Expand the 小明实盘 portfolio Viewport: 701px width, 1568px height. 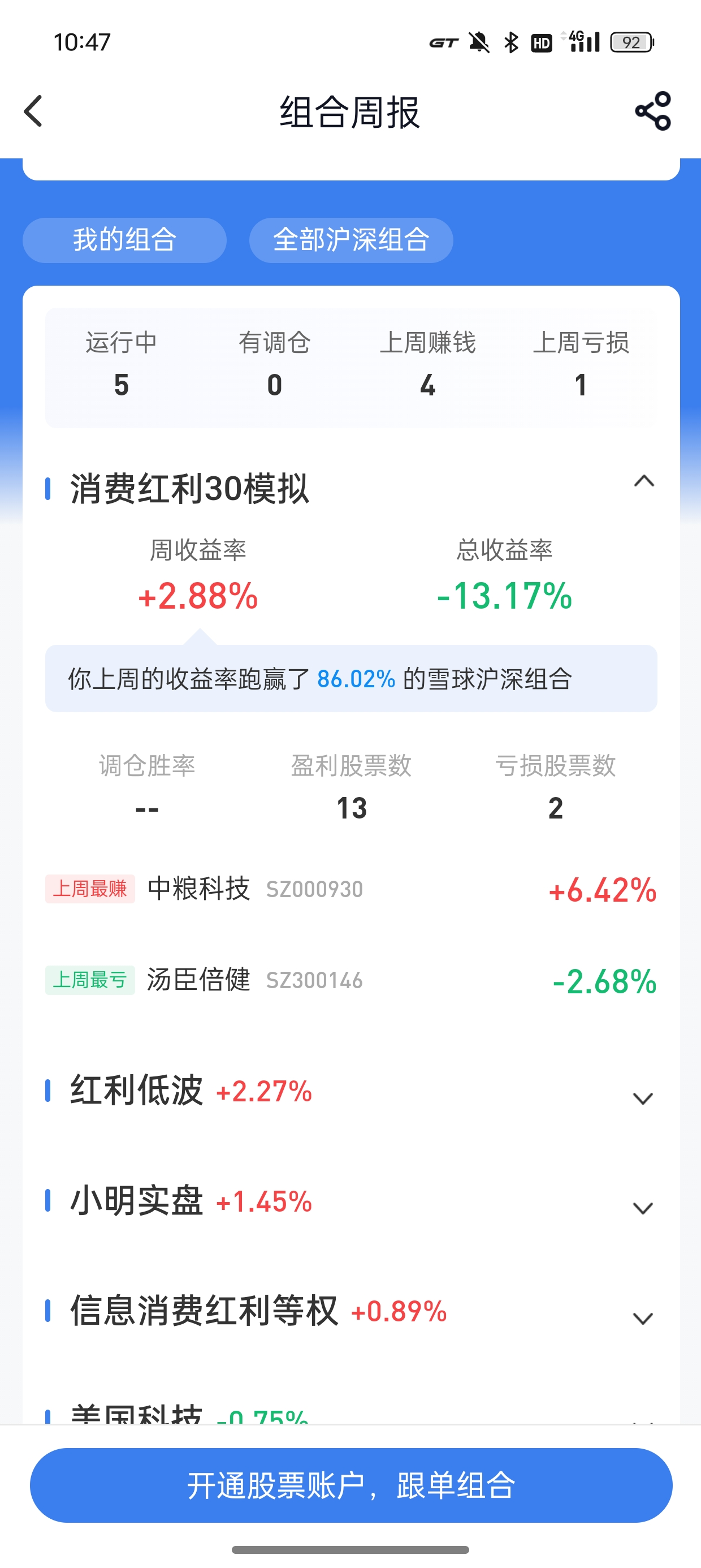click(643, 1208)
